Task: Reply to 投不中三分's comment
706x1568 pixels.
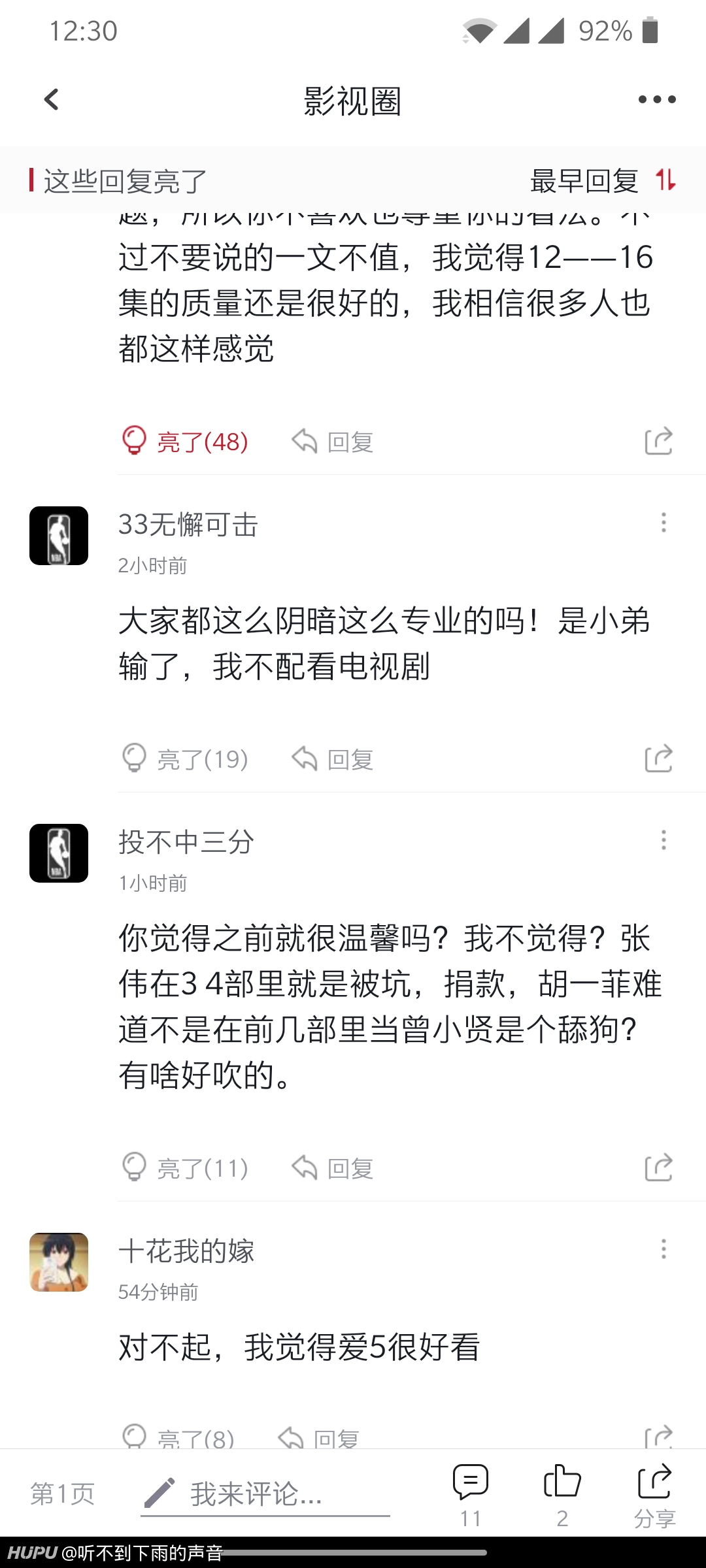Action: tap(333, 1168)
